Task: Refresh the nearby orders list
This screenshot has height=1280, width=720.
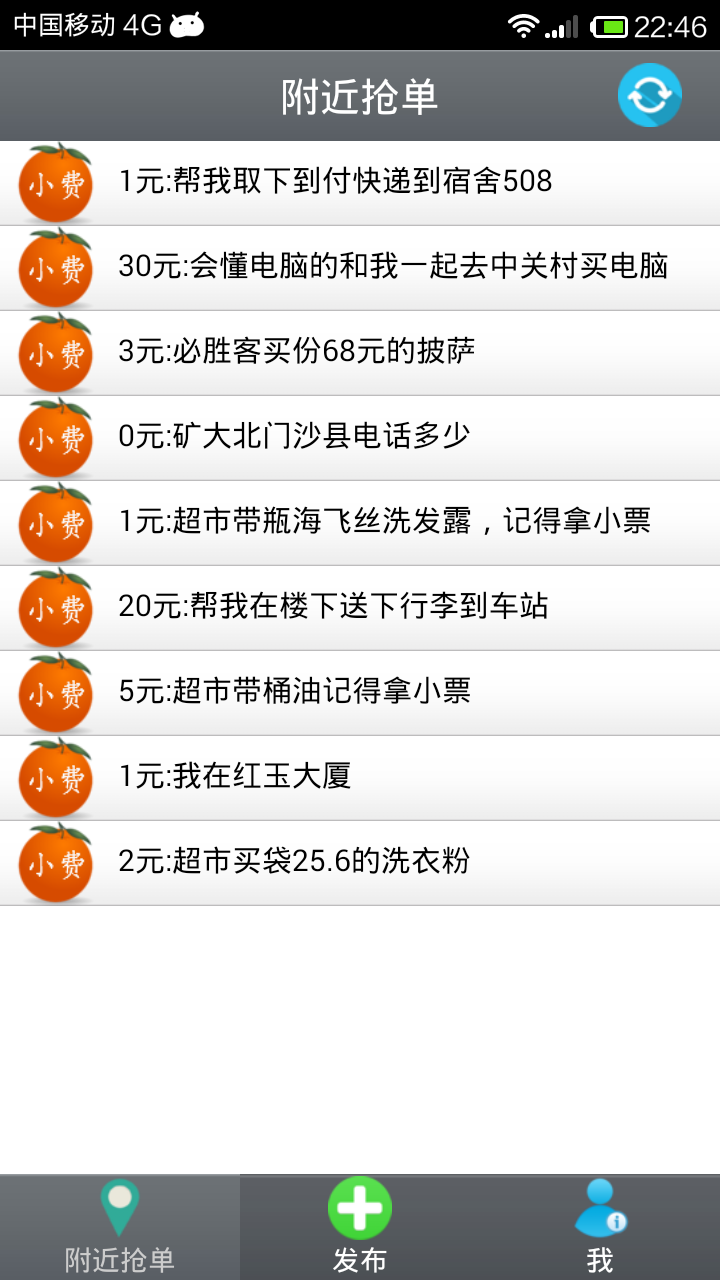Action: pyautogui.click(x=650, y=96)
